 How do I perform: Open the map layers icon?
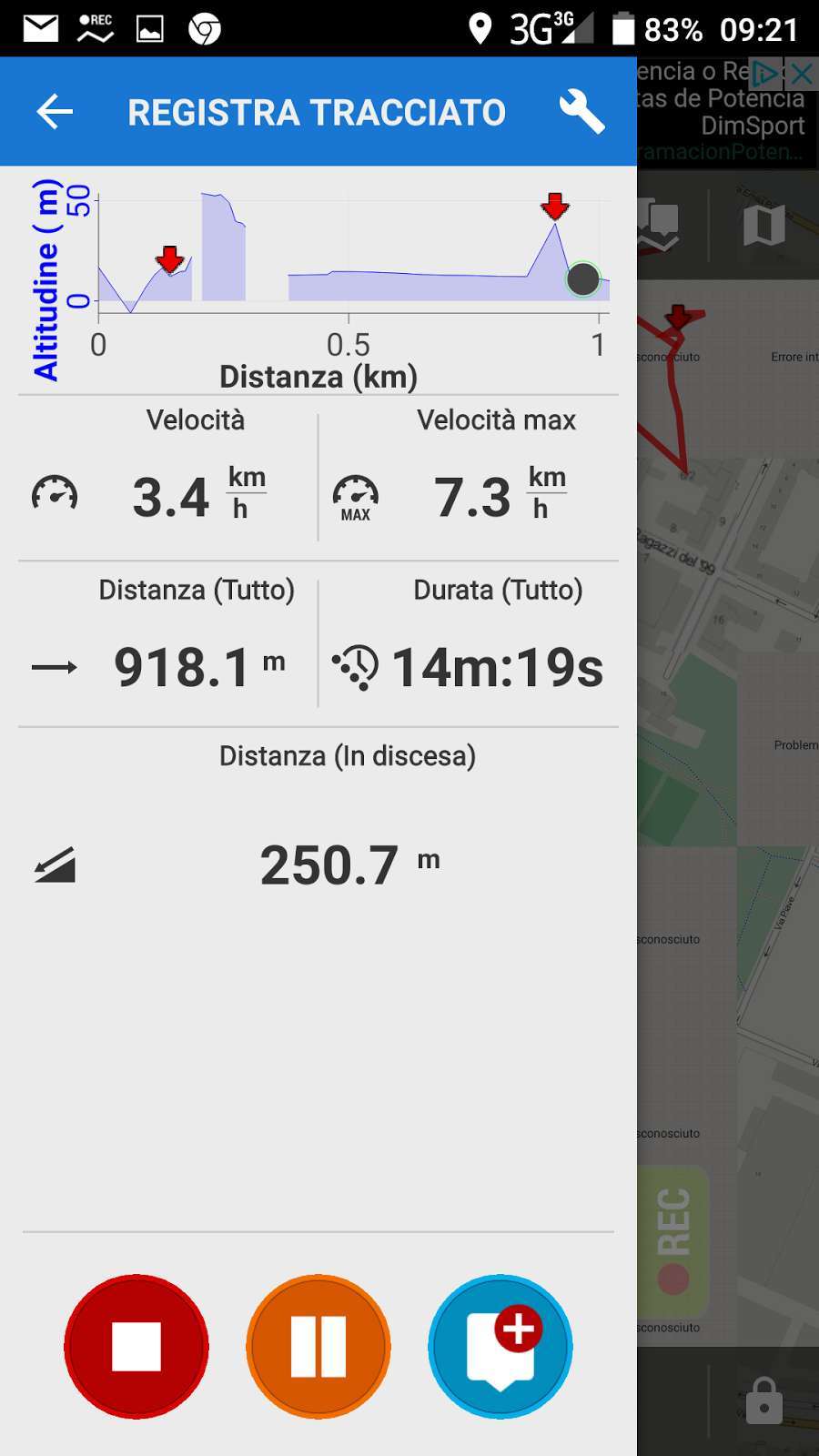pos(763,225)
